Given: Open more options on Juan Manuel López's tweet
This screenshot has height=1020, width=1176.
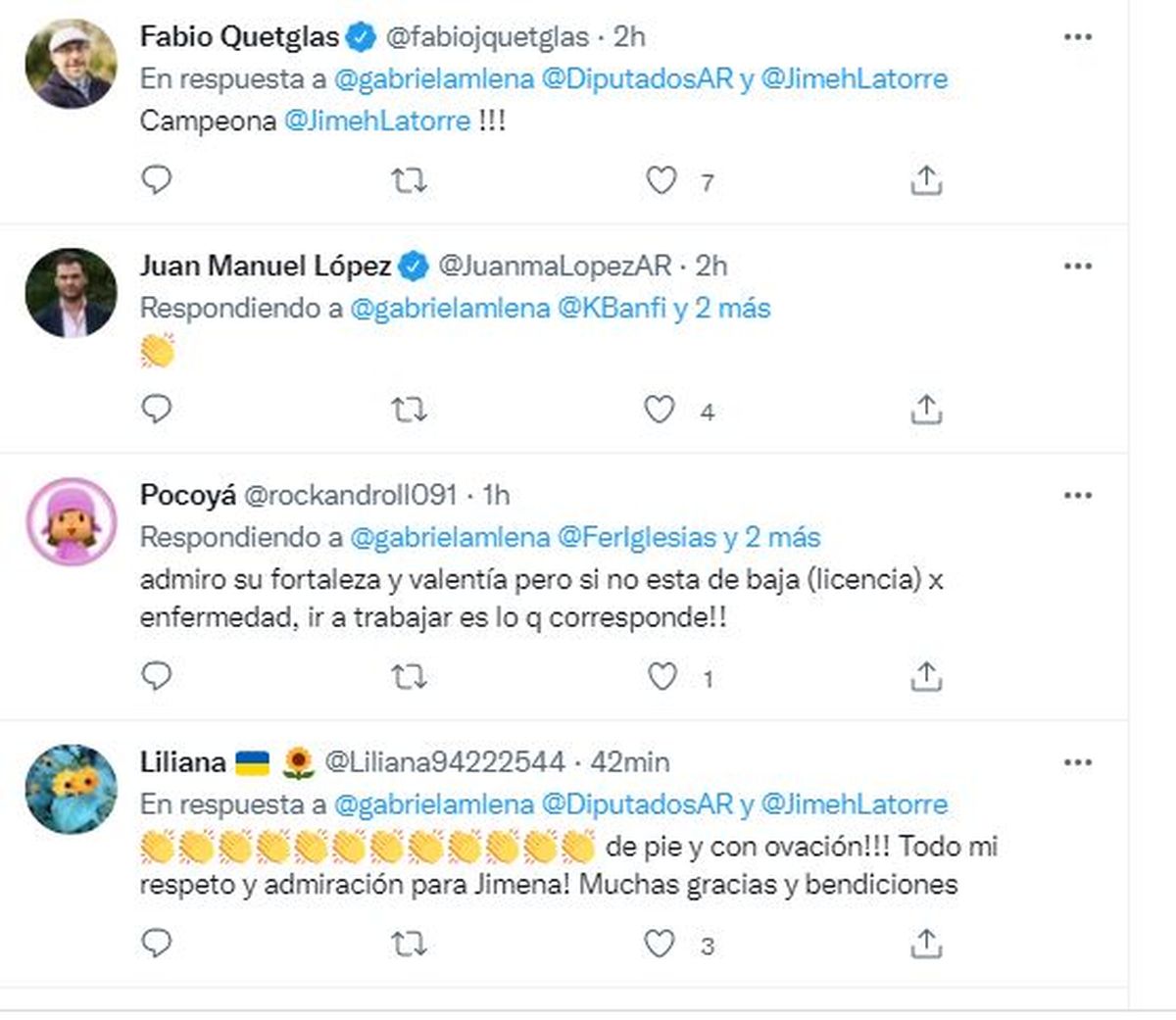Looking at the screenshot, I should (1077, 267).
